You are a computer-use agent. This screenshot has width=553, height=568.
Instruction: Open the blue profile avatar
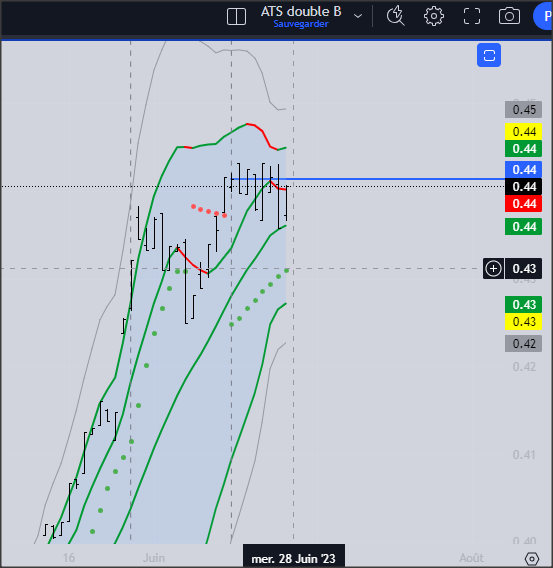(543, 16)
